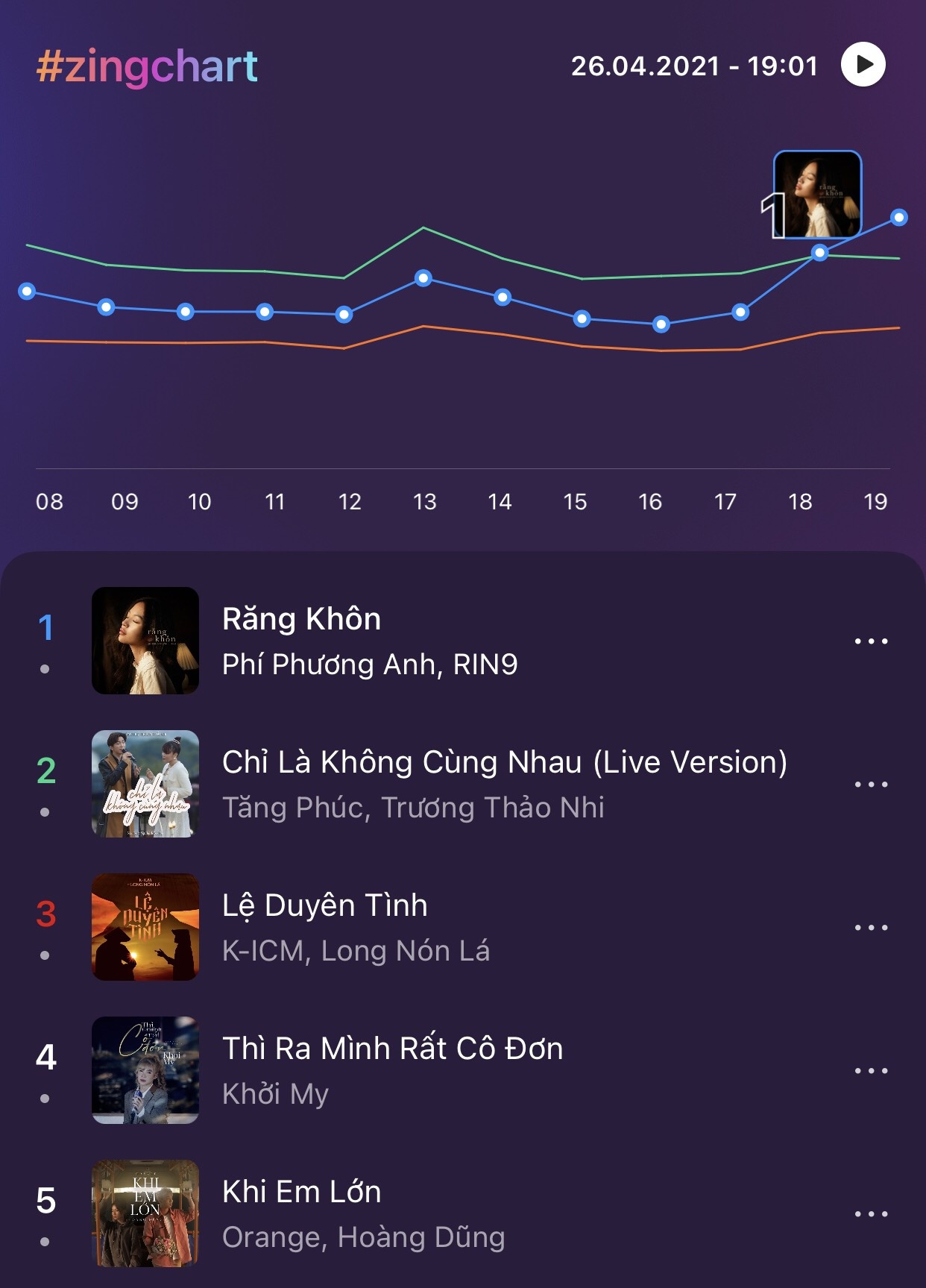Screen dimensions: 926x1288
Task: Open more options for Lệ Duyên Tình
Action: tap(869, 926)
